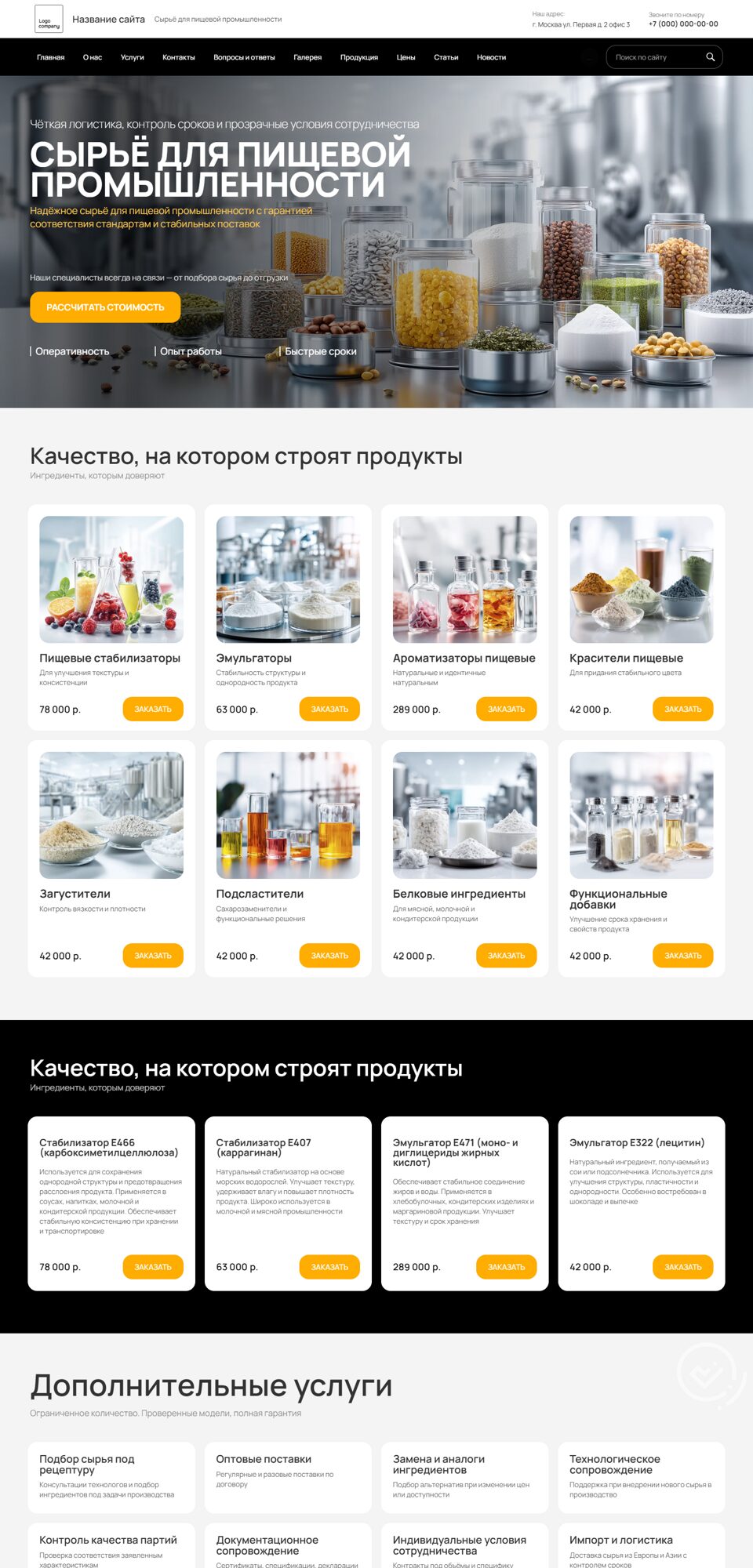Order Ароматизаторы пищевые via Заказать
Screen dimensions: 753x1568
click(506, 709)
